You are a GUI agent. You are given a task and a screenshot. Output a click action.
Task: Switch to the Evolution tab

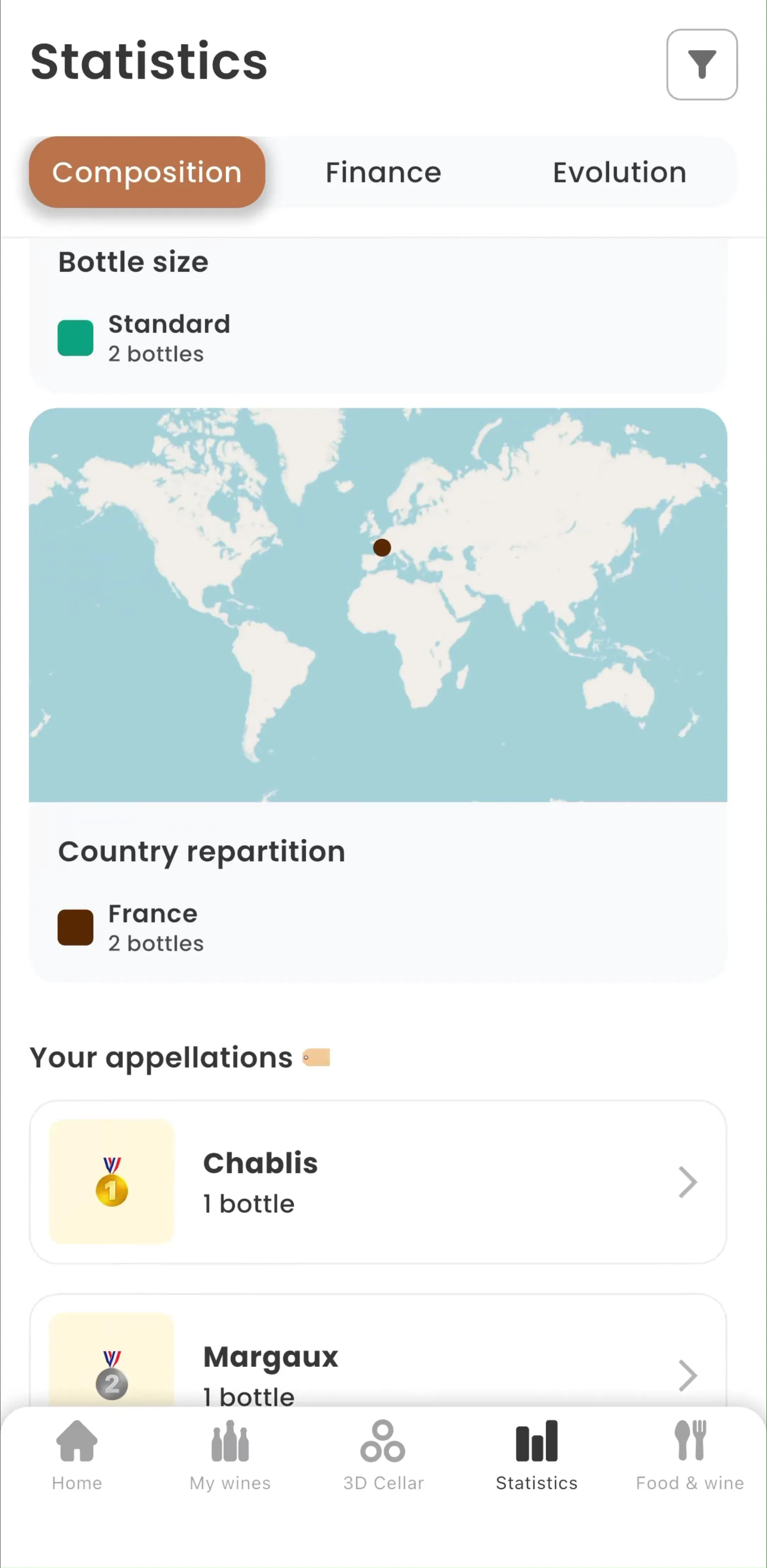[619, 172]
